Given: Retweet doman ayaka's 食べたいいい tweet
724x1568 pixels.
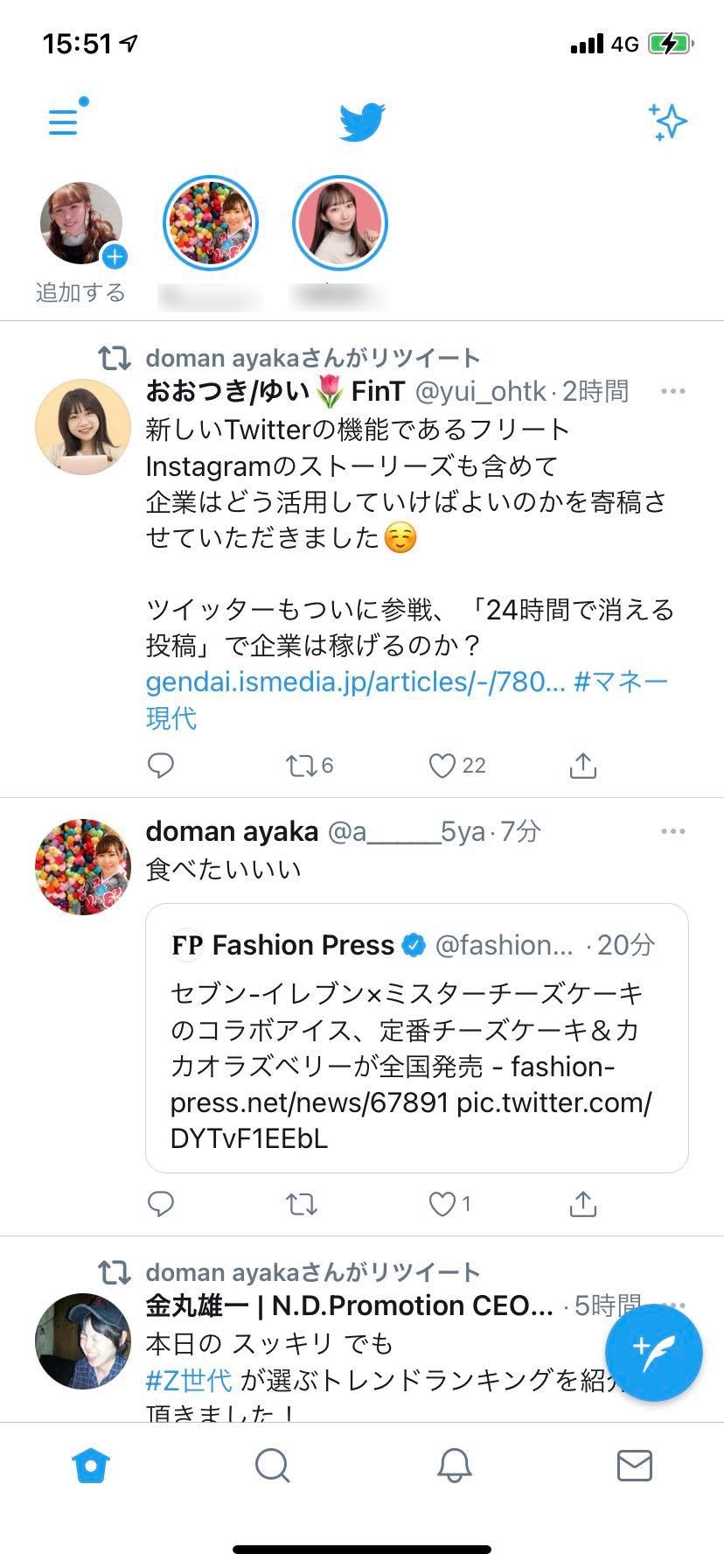Looking at the screenshot, I should [303, 1205].
